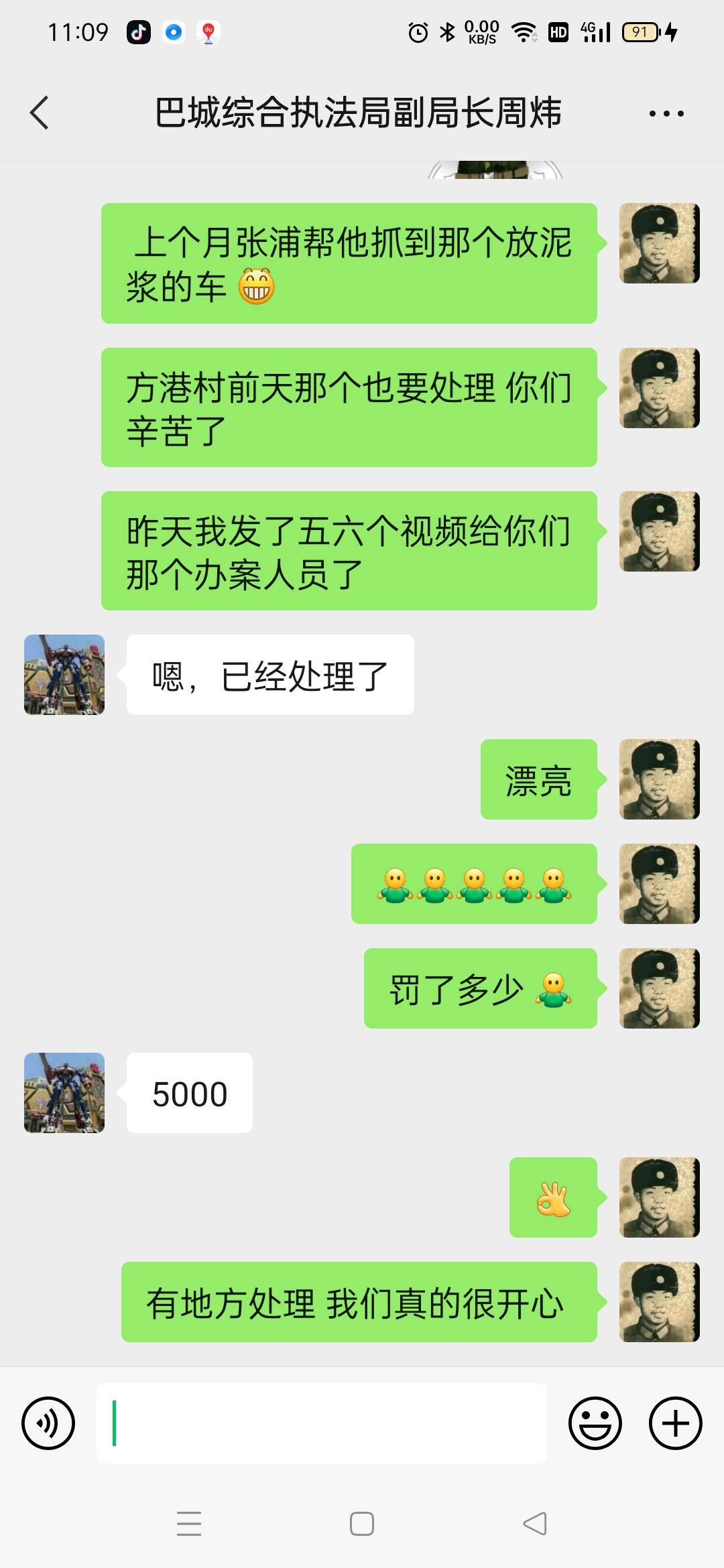Image resolution: width=724 pixels, height=1568 pixels.
Task: Go back from this chat
Action: 40,113
